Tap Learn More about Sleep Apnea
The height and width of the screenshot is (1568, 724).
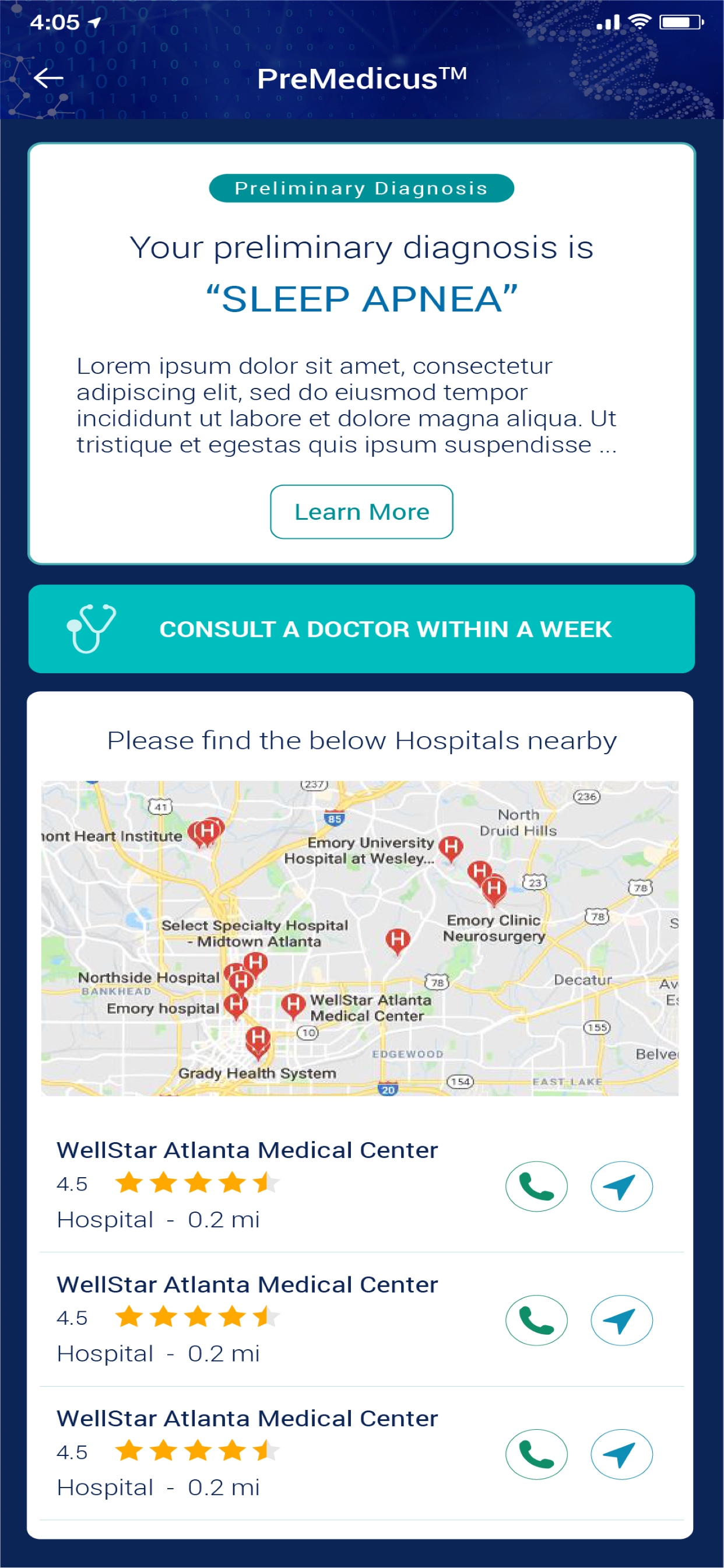361,512
